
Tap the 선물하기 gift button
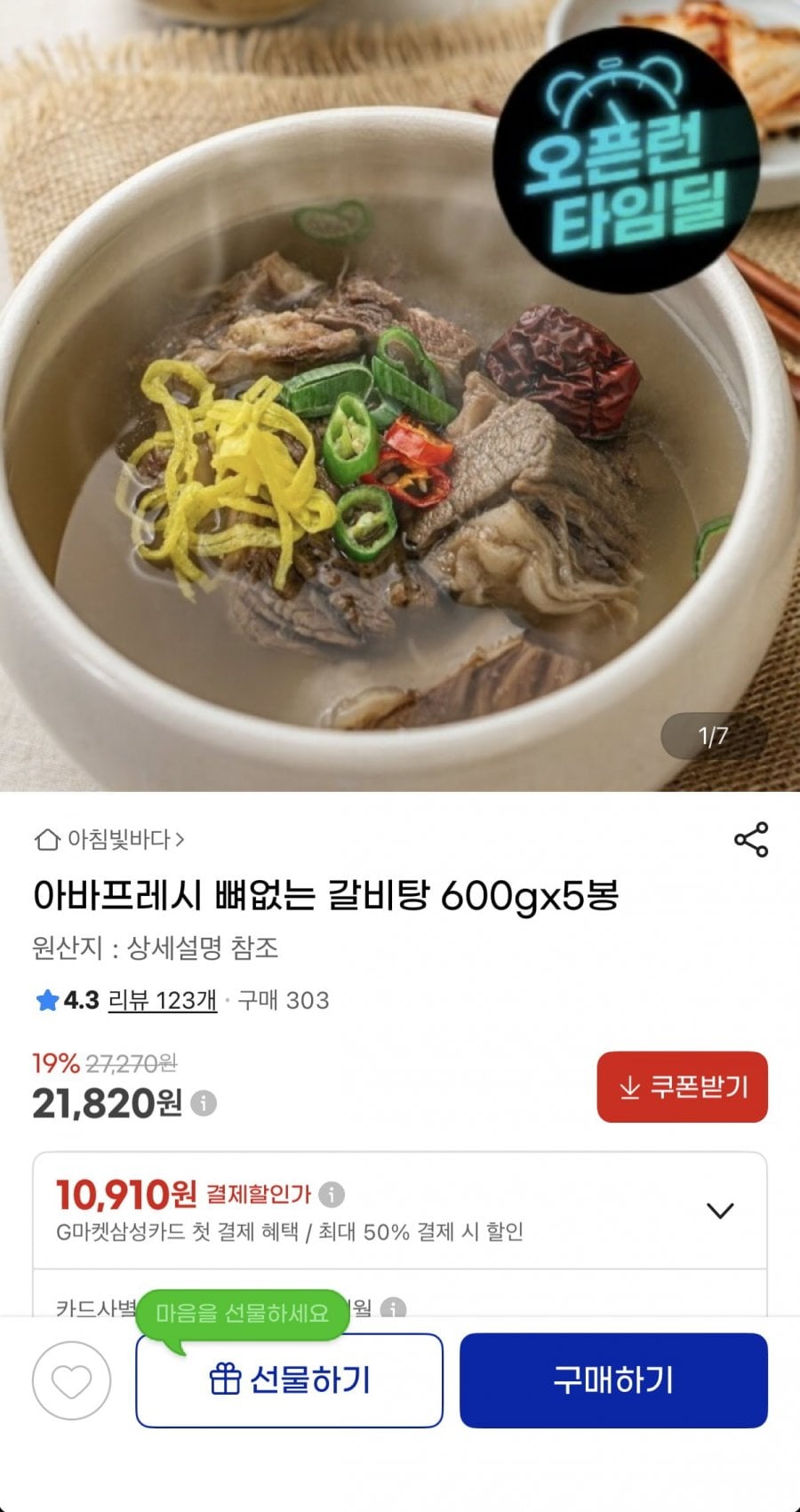tap(289, 1380)
